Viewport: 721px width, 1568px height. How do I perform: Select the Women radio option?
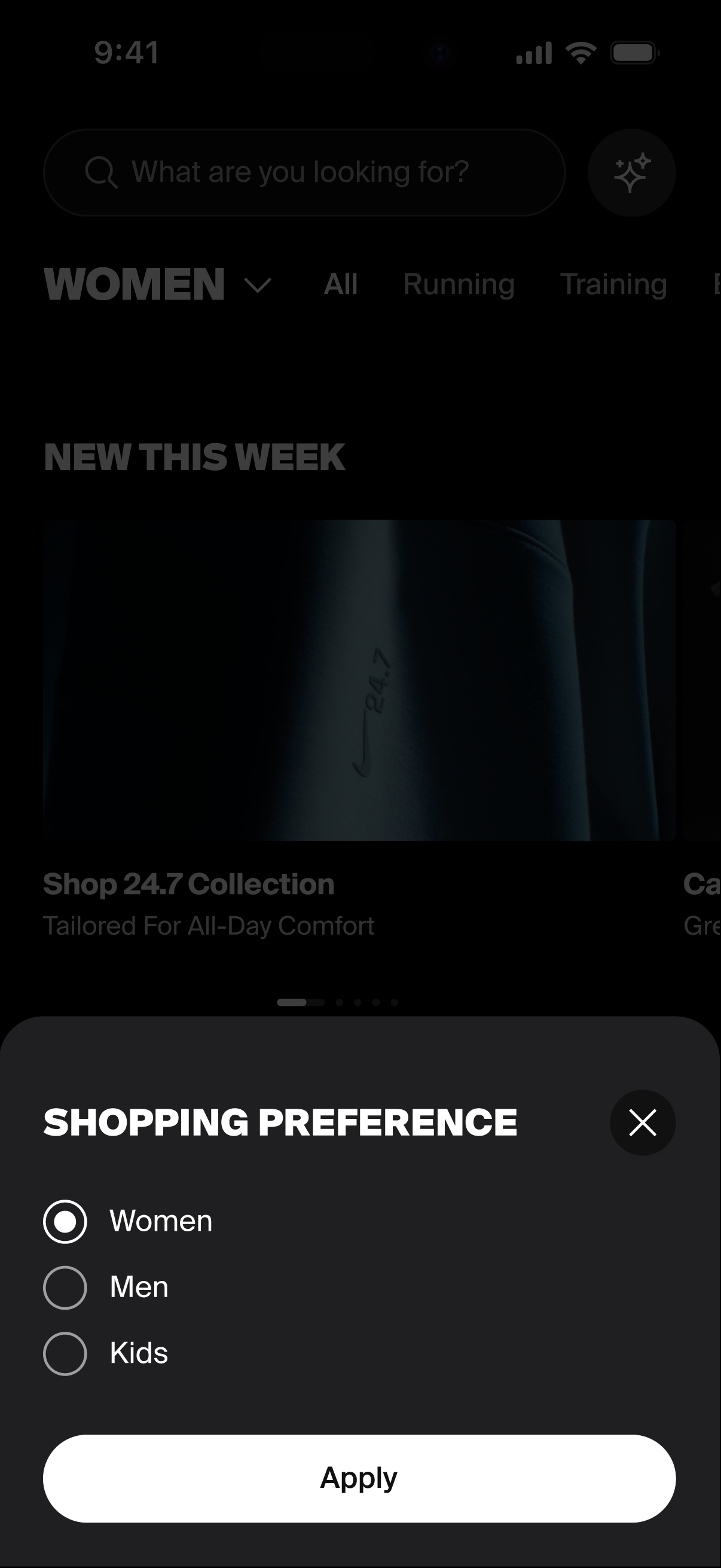(65, 1221)
